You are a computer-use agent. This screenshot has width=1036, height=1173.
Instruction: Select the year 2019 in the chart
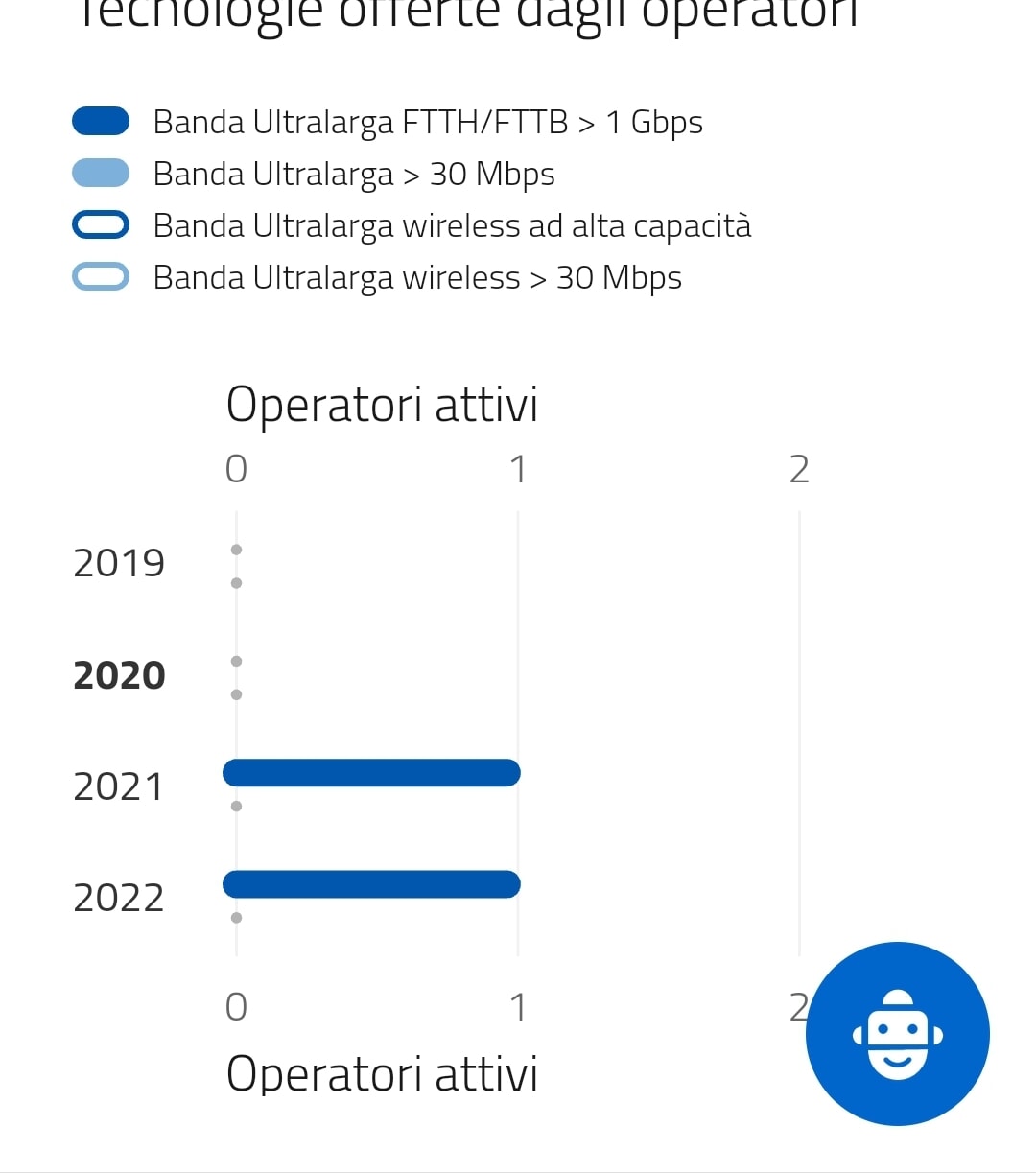(x=119, y=563)
